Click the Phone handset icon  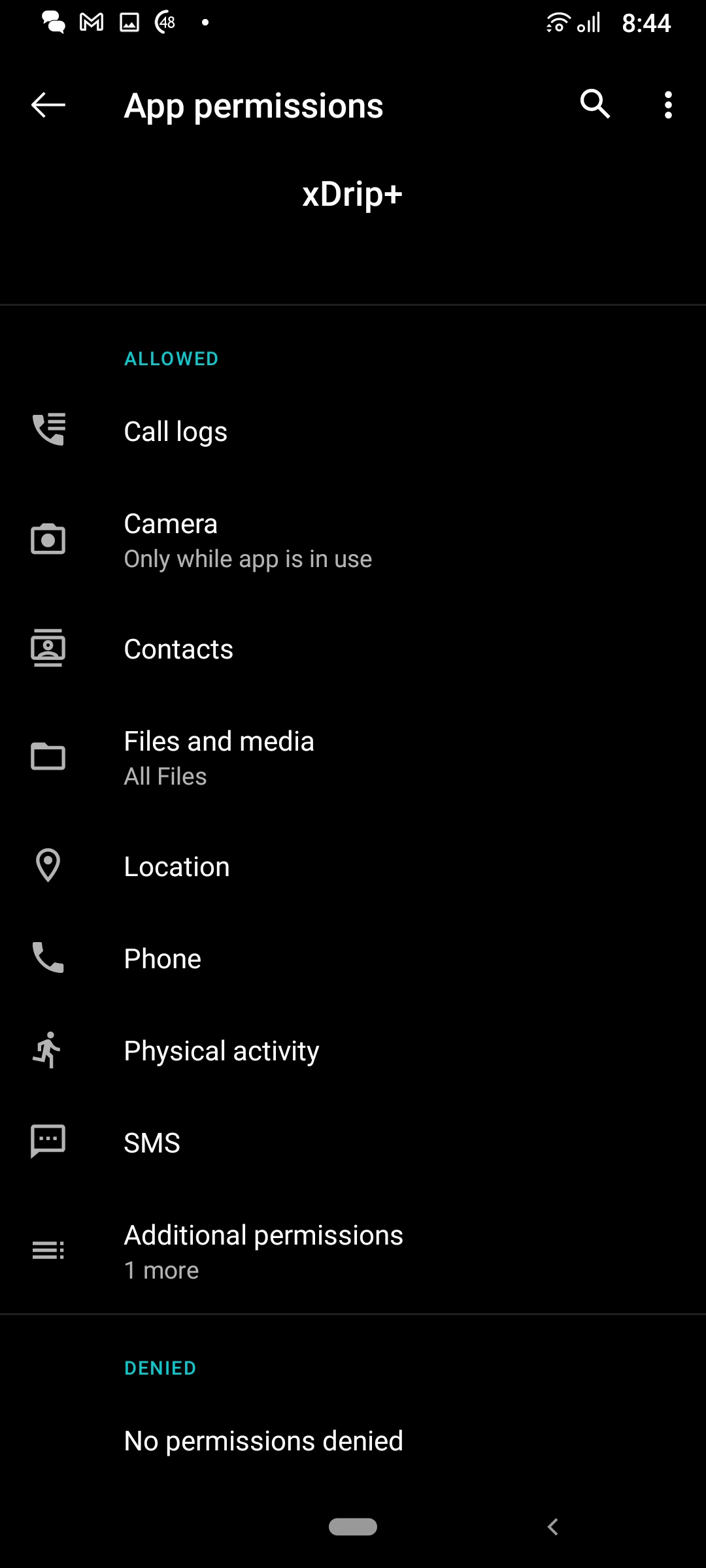pos(47,958)
